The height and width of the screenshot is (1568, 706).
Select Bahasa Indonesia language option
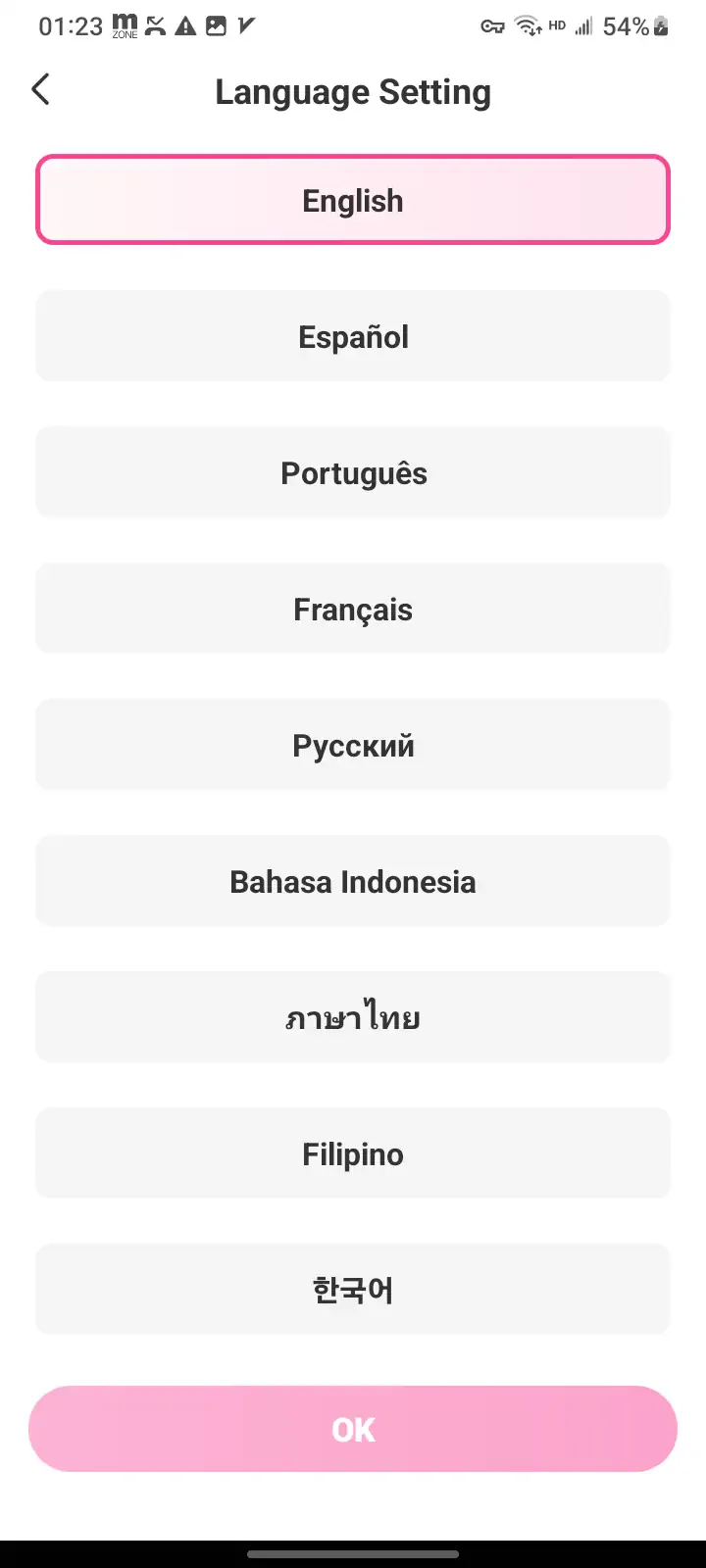tap(353, 880)
